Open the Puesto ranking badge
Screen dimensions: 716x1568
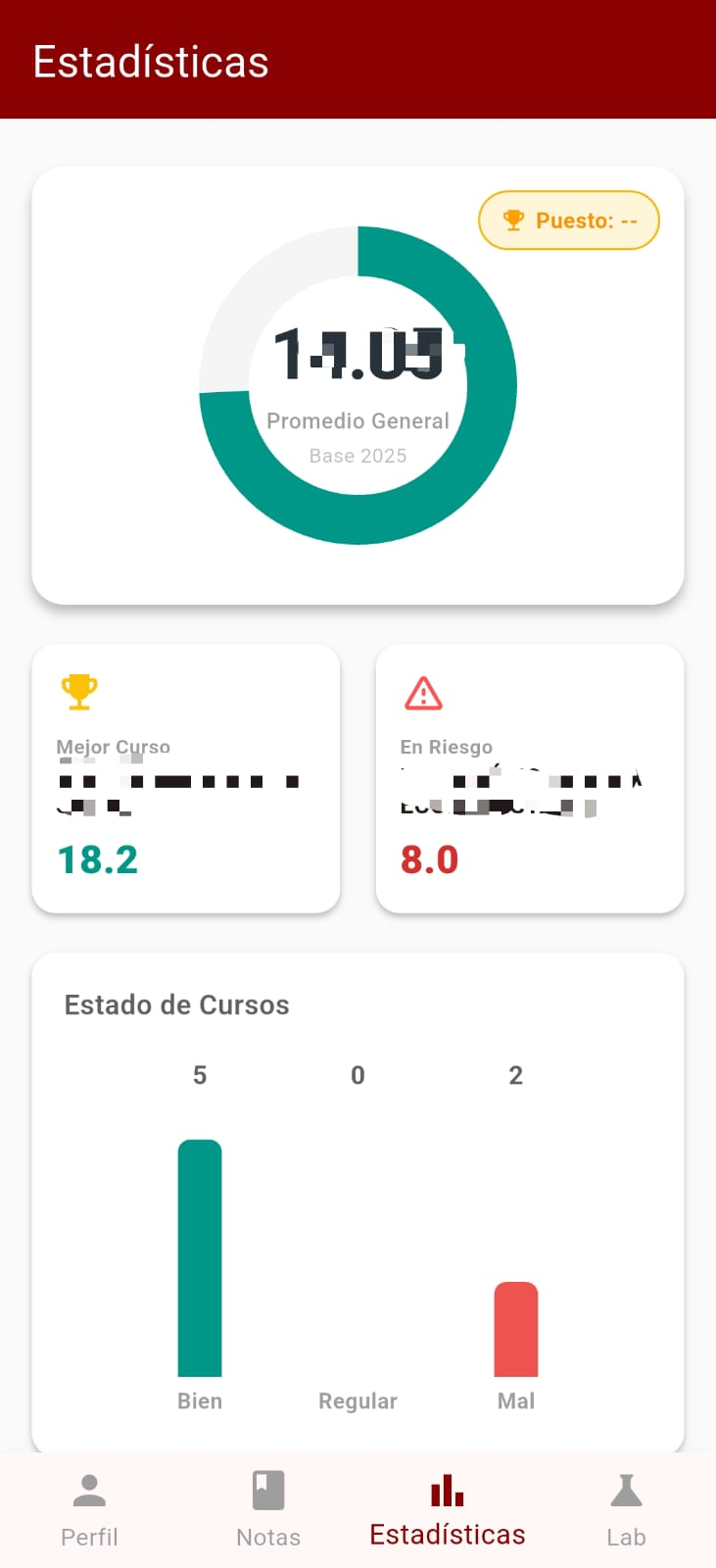pos(568,220)
